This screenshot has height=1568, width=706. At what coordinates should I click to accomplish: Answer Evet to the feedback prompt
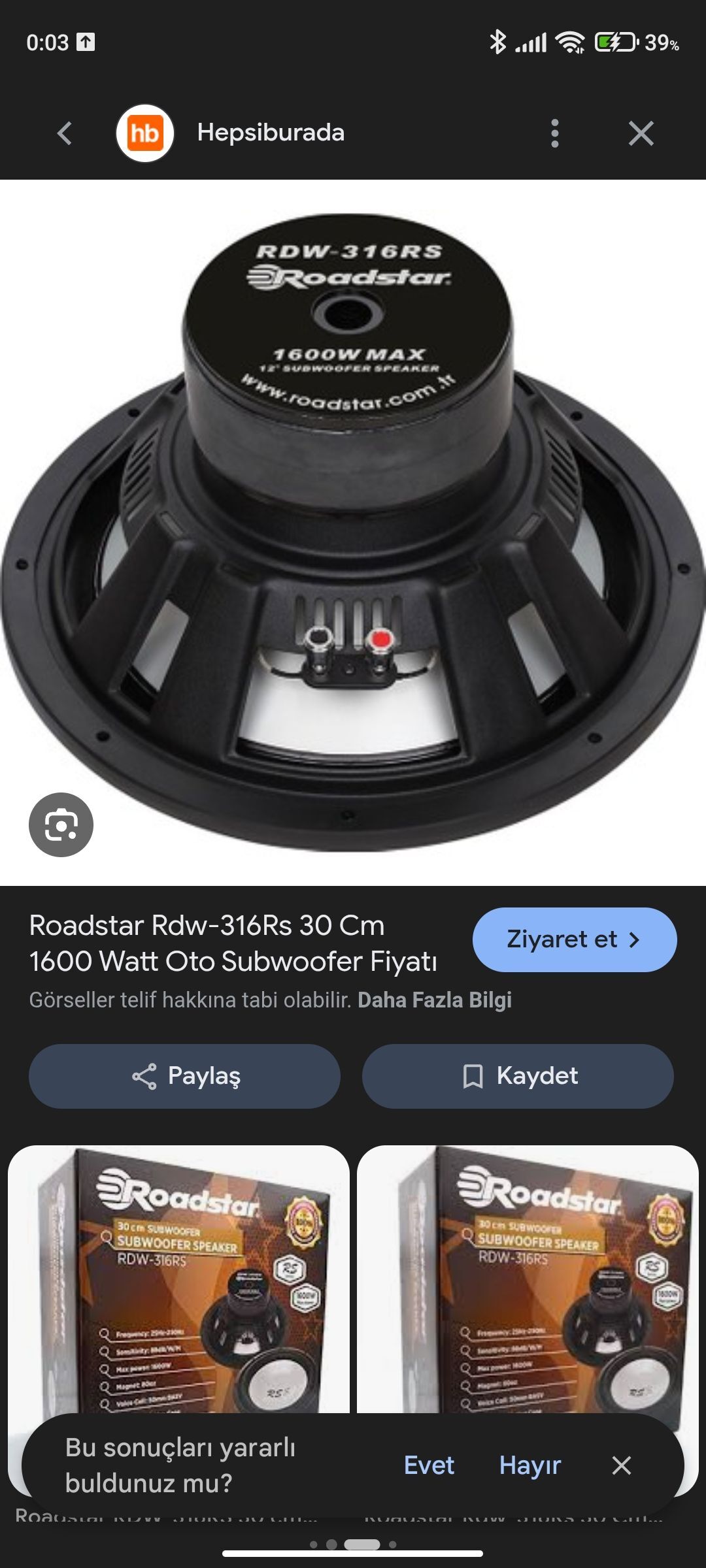pyautogui.click(x=429, y=1465)
